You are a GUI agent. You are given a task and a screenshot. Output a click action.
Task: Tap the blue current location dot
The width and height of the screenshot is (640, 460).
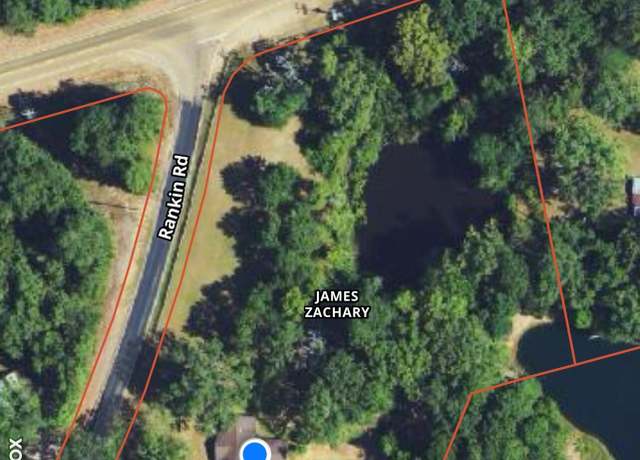click(256, 452)
